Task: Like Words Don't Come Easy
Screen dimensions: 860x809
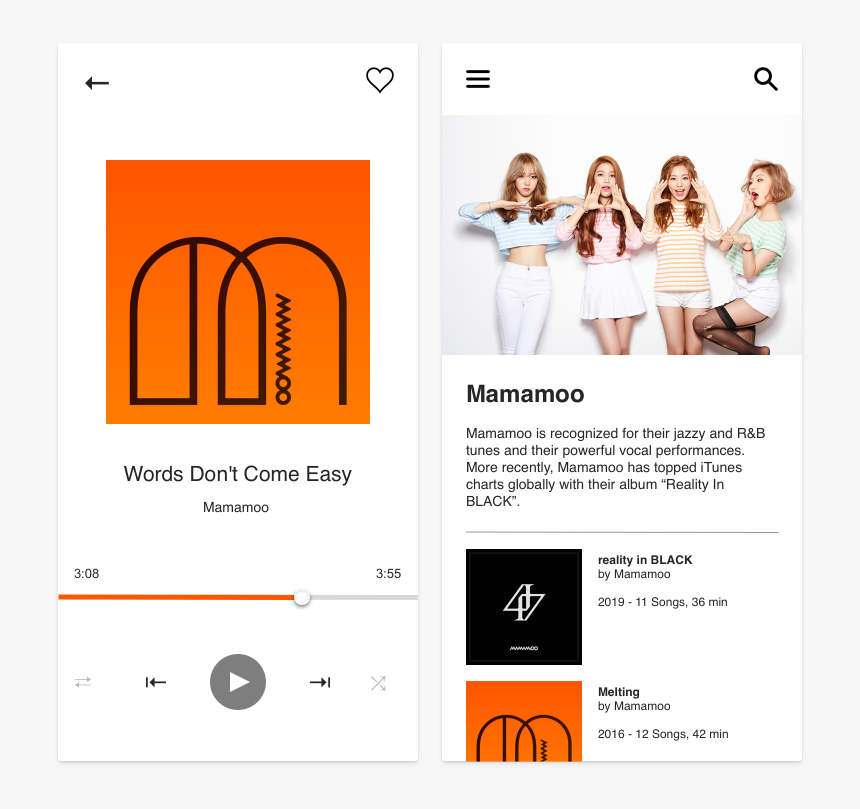Action: pos(380,80)
